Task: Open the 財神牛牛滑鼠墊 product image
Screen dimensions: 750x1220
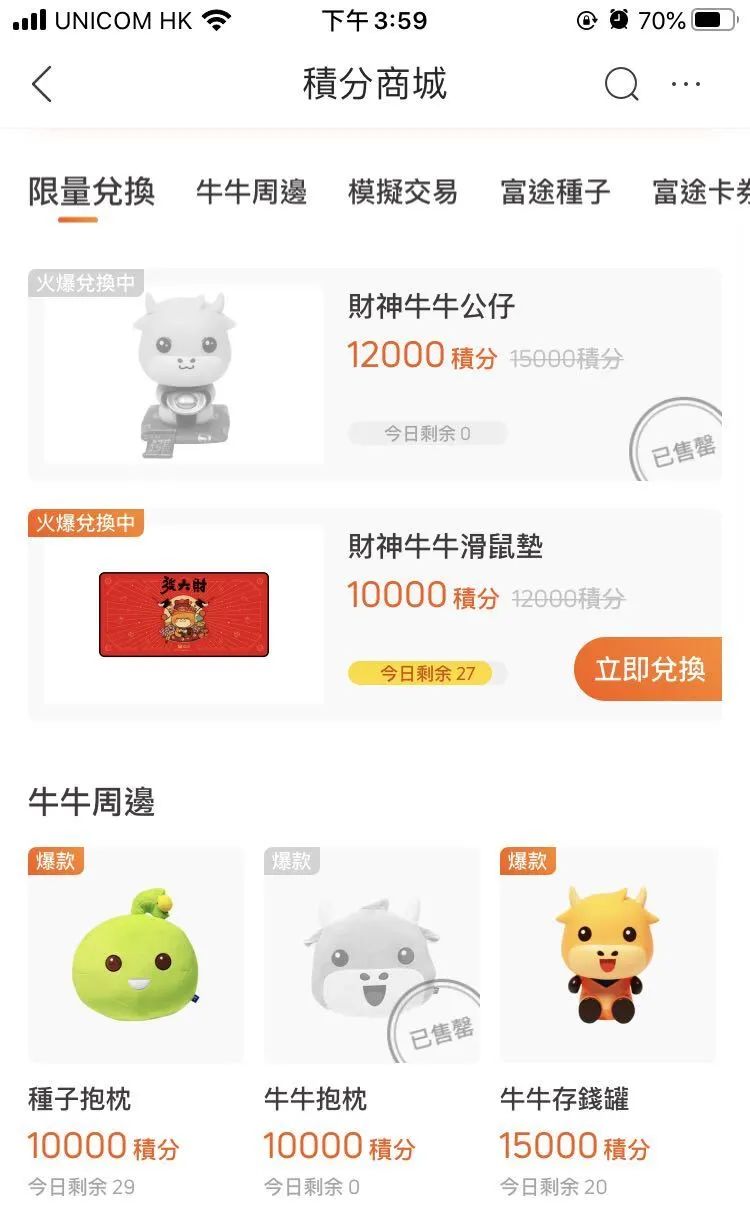Action: point(184,614)
